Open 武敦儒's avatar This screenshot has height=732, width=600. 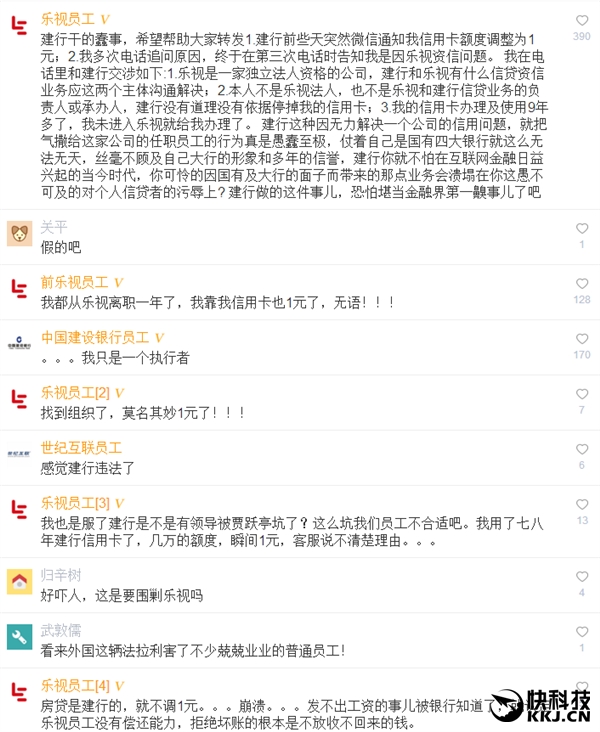[x=18, y=635]
